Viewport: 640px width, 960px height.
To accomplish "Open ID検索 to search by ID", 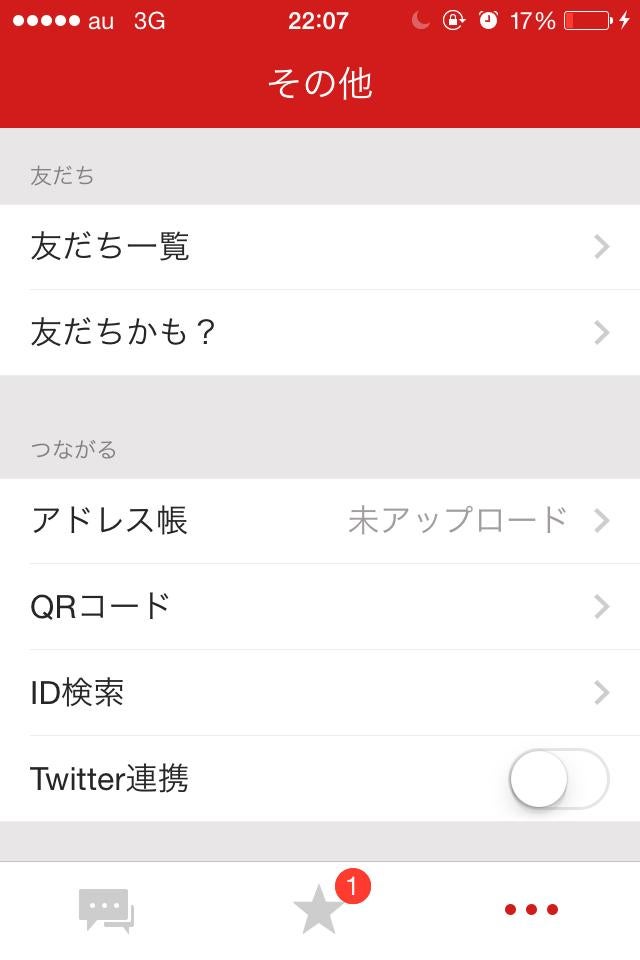I will [x=320, y=692].
